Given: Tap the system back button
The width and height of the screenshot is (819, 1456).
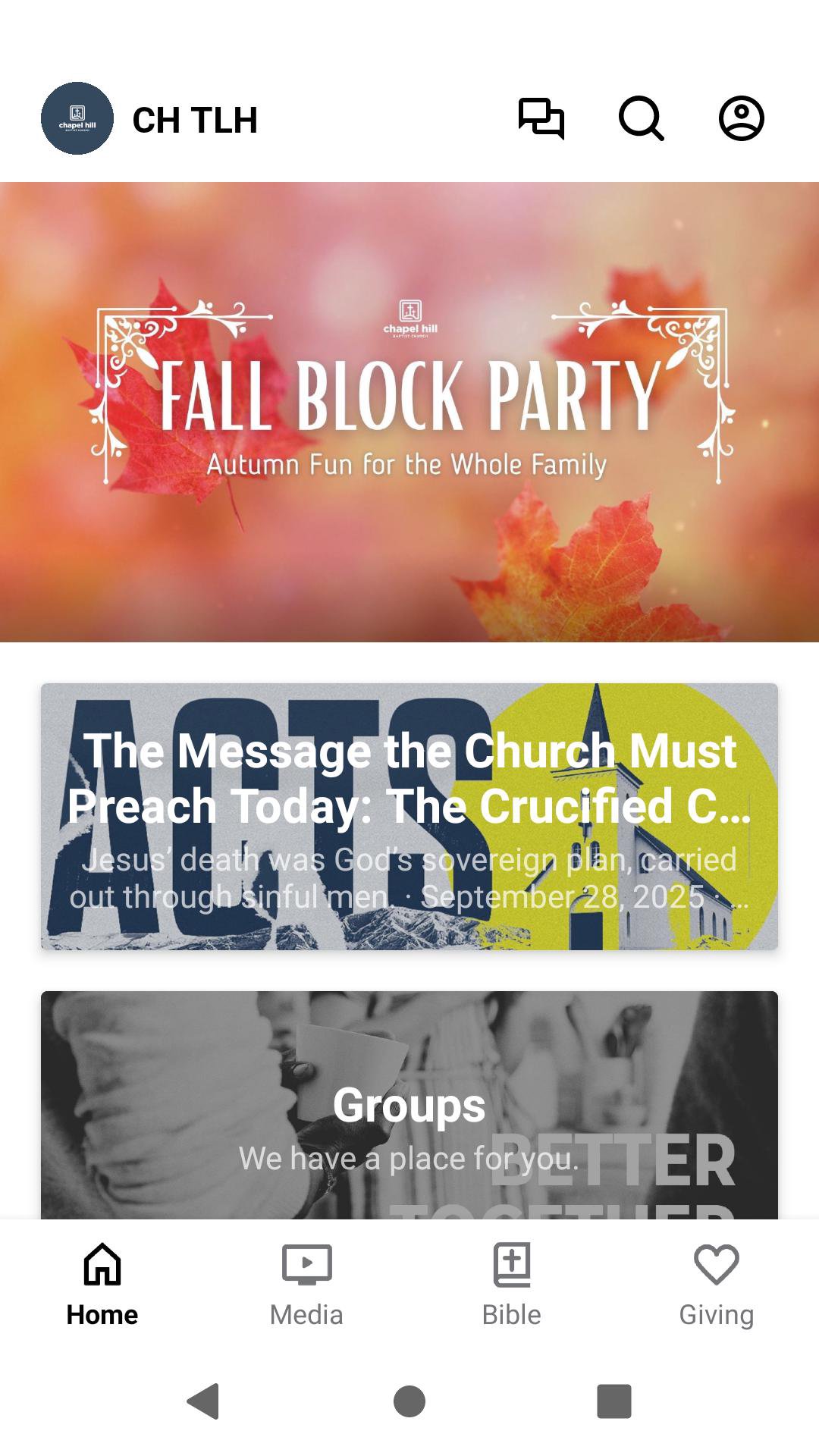Looking at the screenshot, I should click(203, 1401).
